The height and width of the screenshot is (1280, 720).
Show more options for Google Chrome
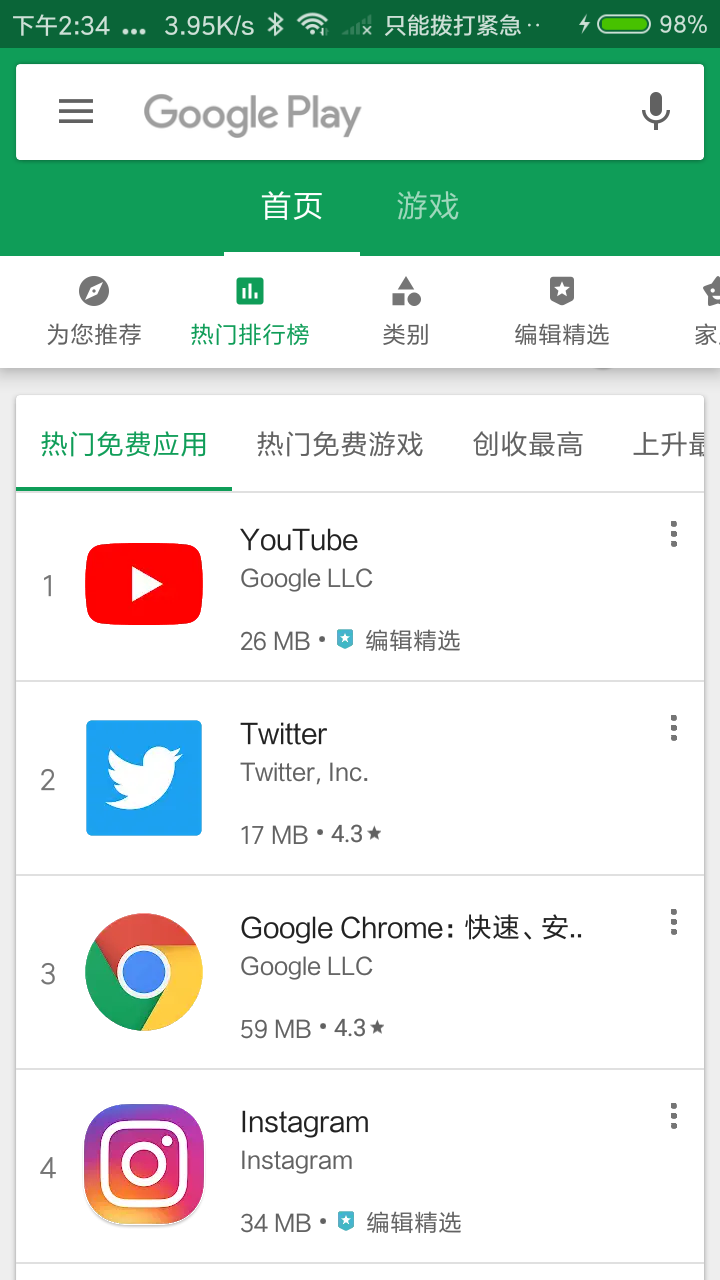674,922
